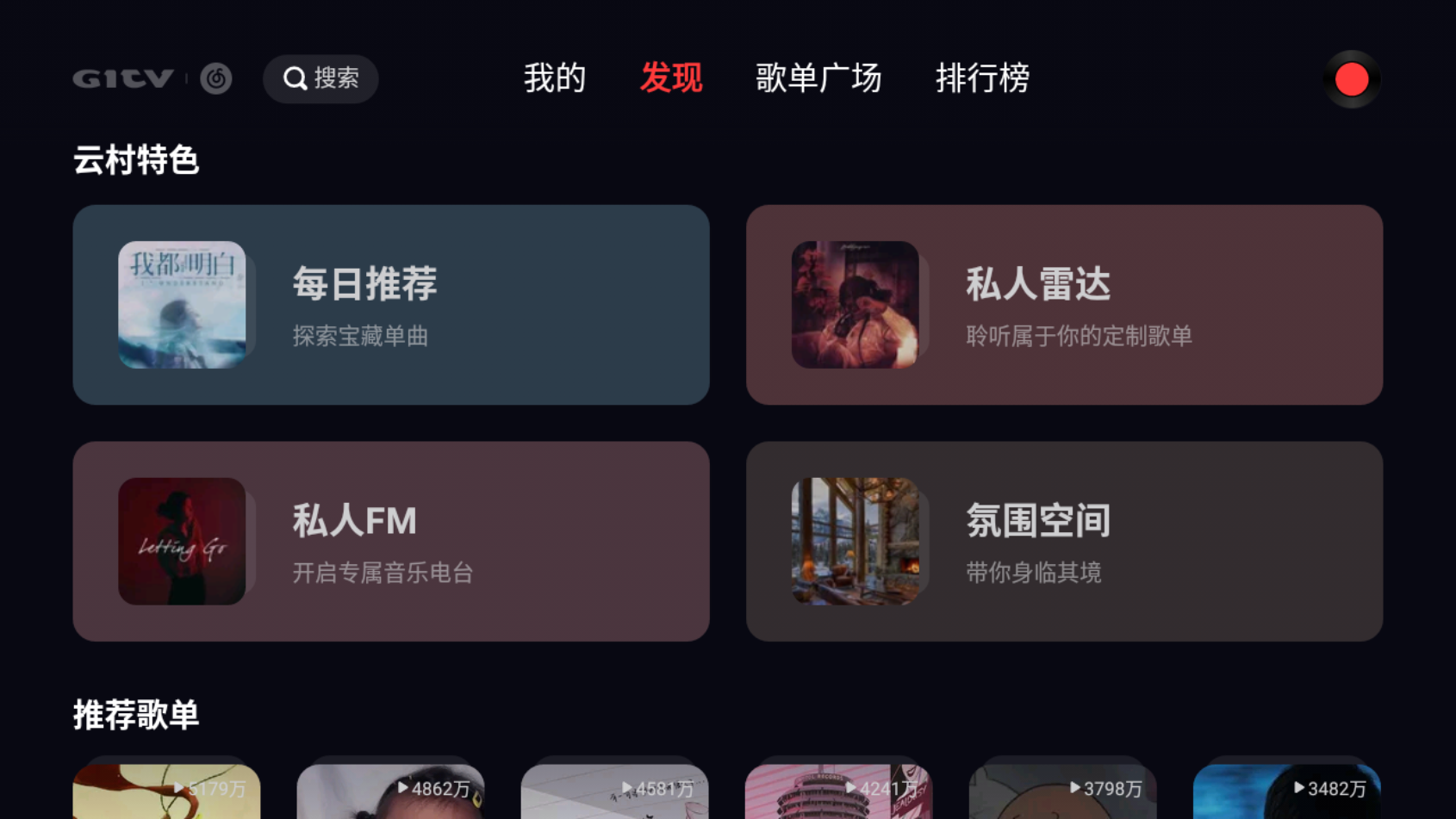Screen dimensions: 1456x819
Task: Open the 排行榜 tab
Action: pyautogui.click(x=982, y=78)
